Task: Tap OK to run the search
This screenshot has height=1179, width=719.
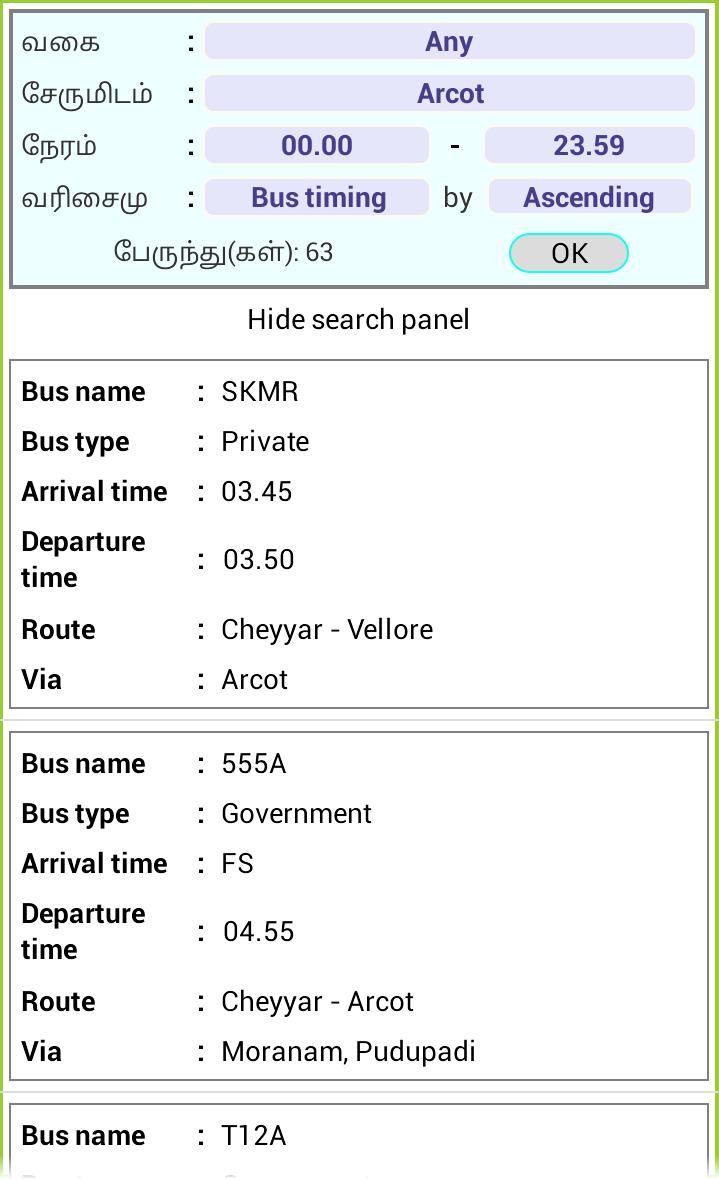Action: [x=568, y=253]
